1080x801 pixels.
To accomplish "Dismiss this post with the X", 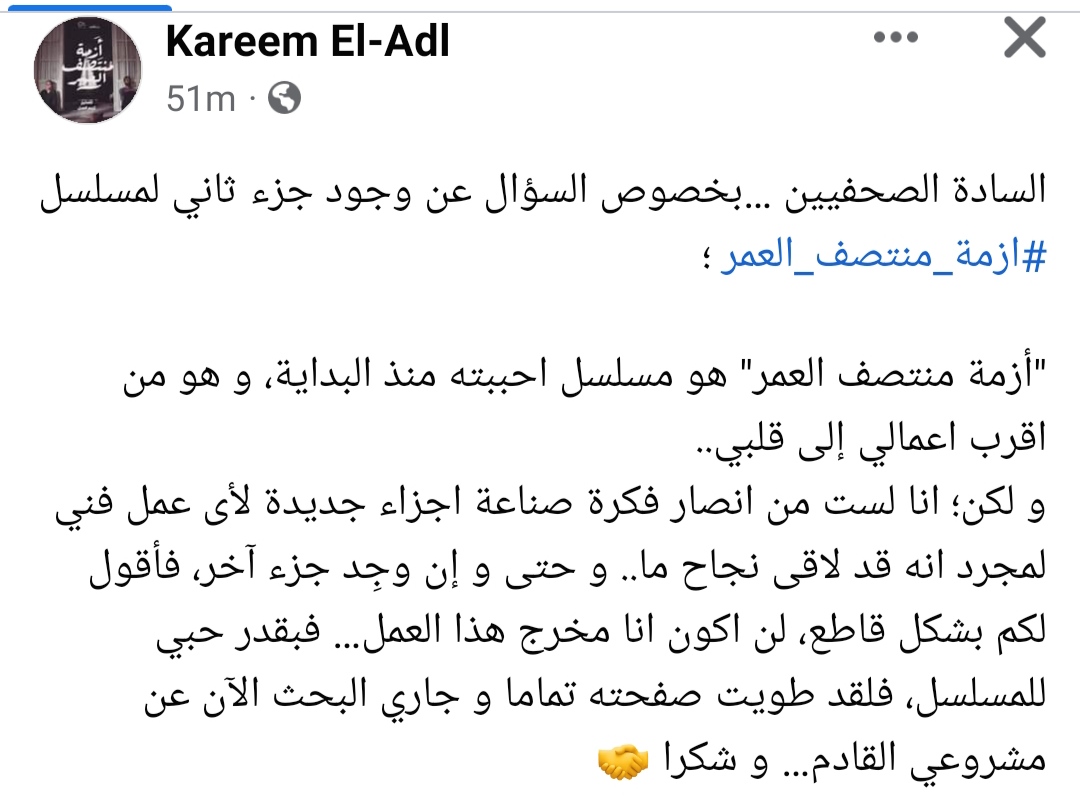I will [x=1023, y=40].
